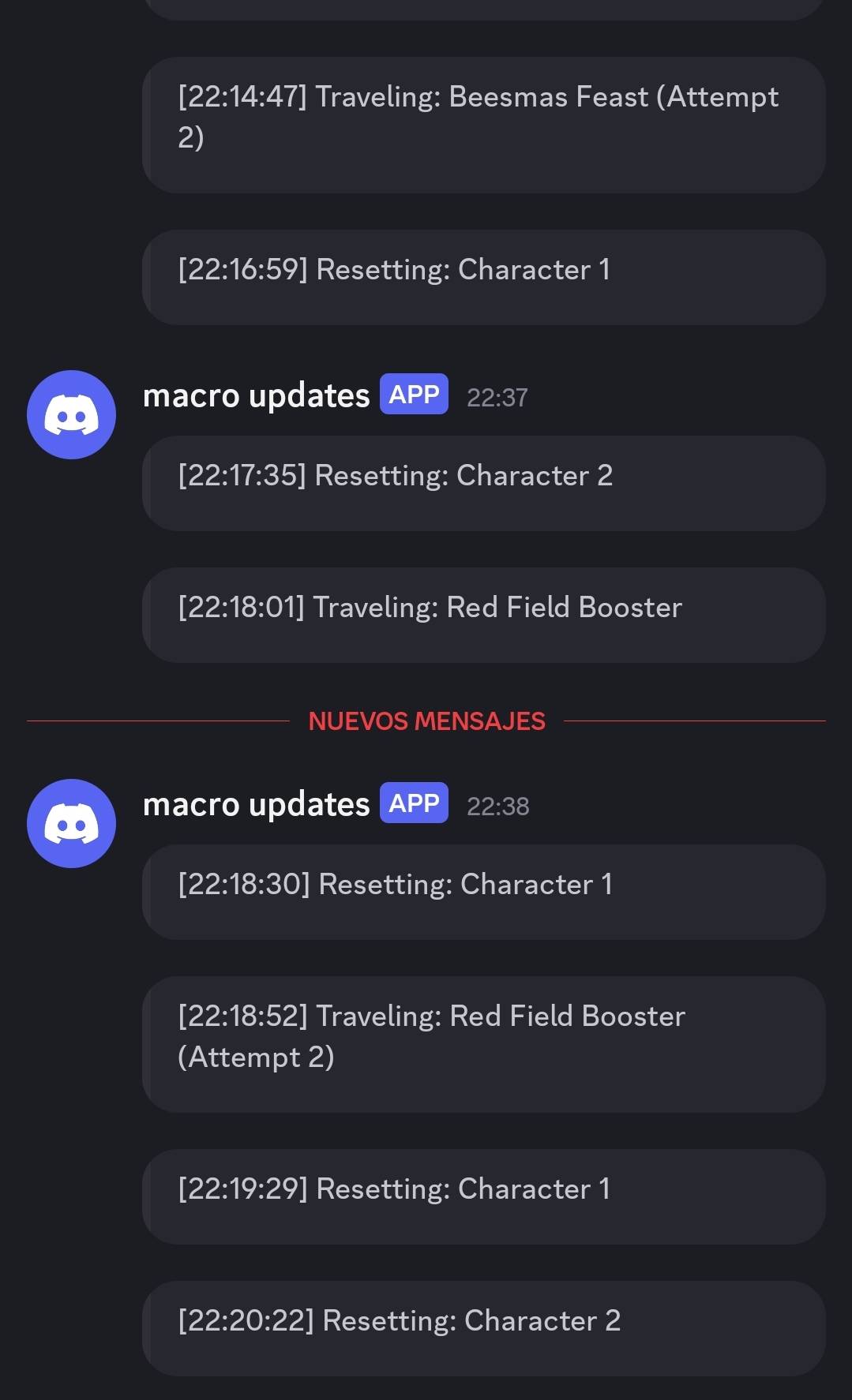
Task: Select the upper macro updates profile picture
Action: [x=71, y=414]
